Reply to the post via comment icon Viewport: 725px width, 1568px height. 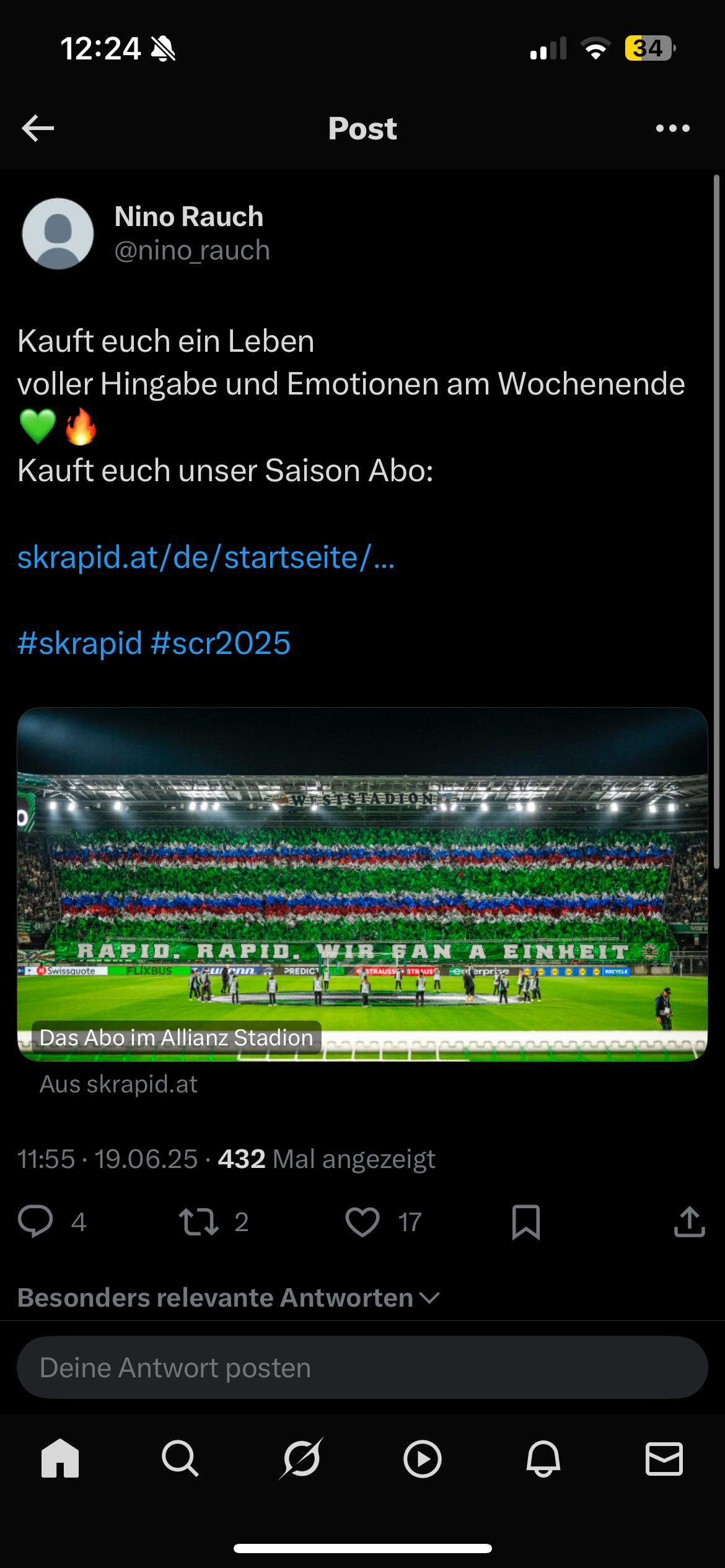[35, 1222]
